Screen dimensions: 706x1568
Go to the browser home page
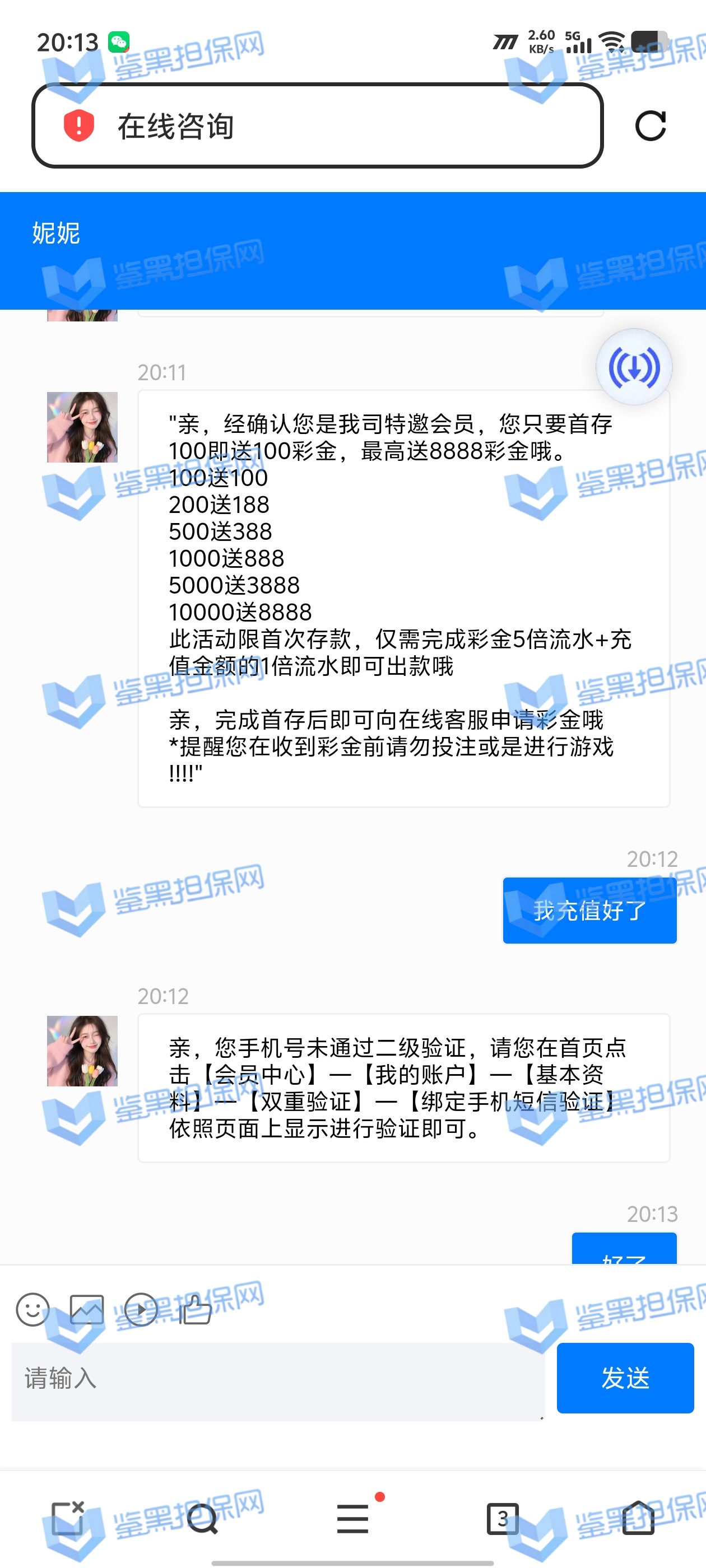(638, 1519)
